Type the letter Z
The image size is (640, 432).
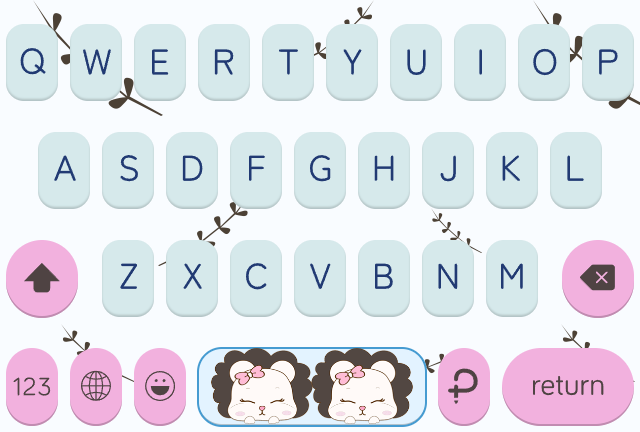tap(128, 277)
